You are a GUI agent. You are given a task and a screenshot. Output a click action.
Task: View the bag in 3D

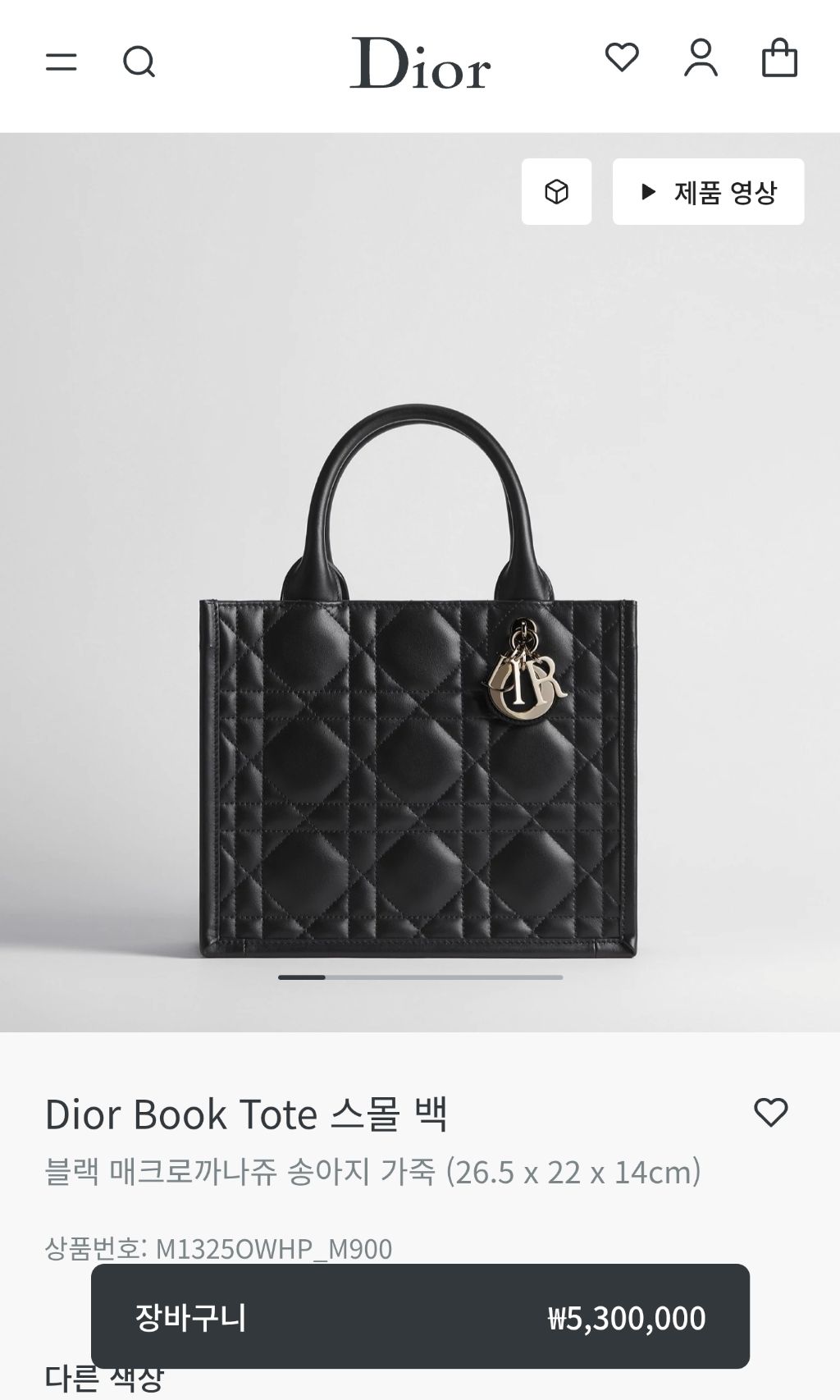pos(556,192)
